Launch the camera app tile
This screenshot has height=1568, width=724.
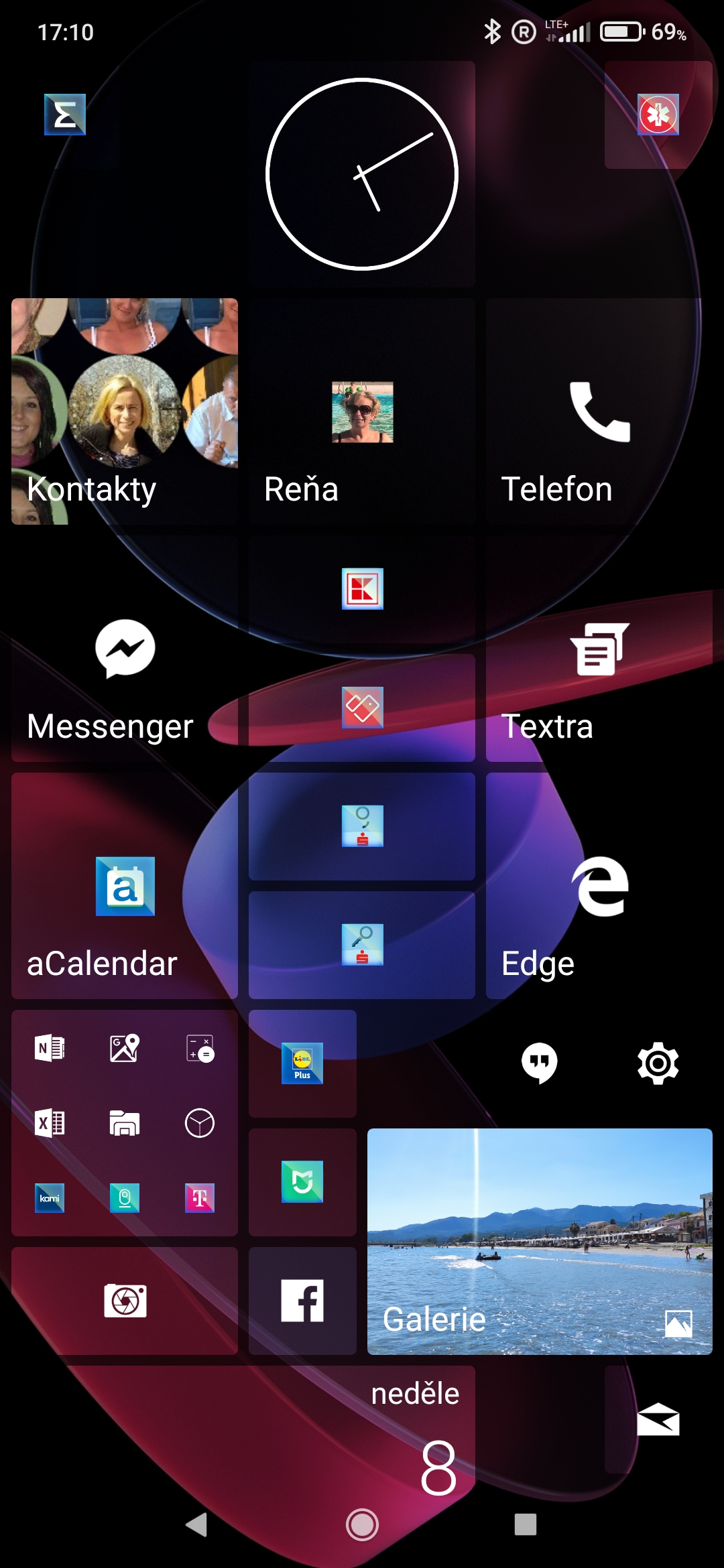pos(125,1301)
